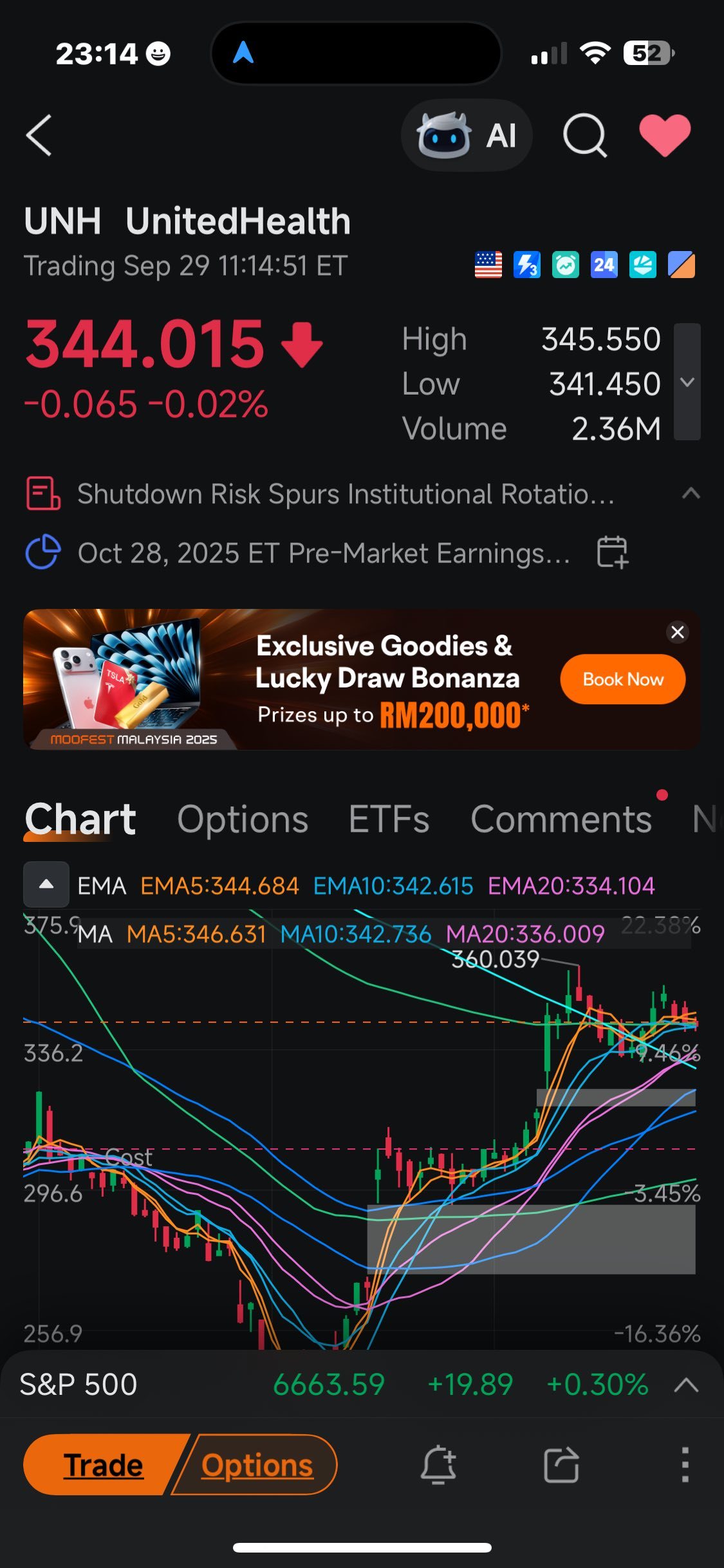
Task: Open the Shutdown Risk news headline
Action: coord(345,494)
